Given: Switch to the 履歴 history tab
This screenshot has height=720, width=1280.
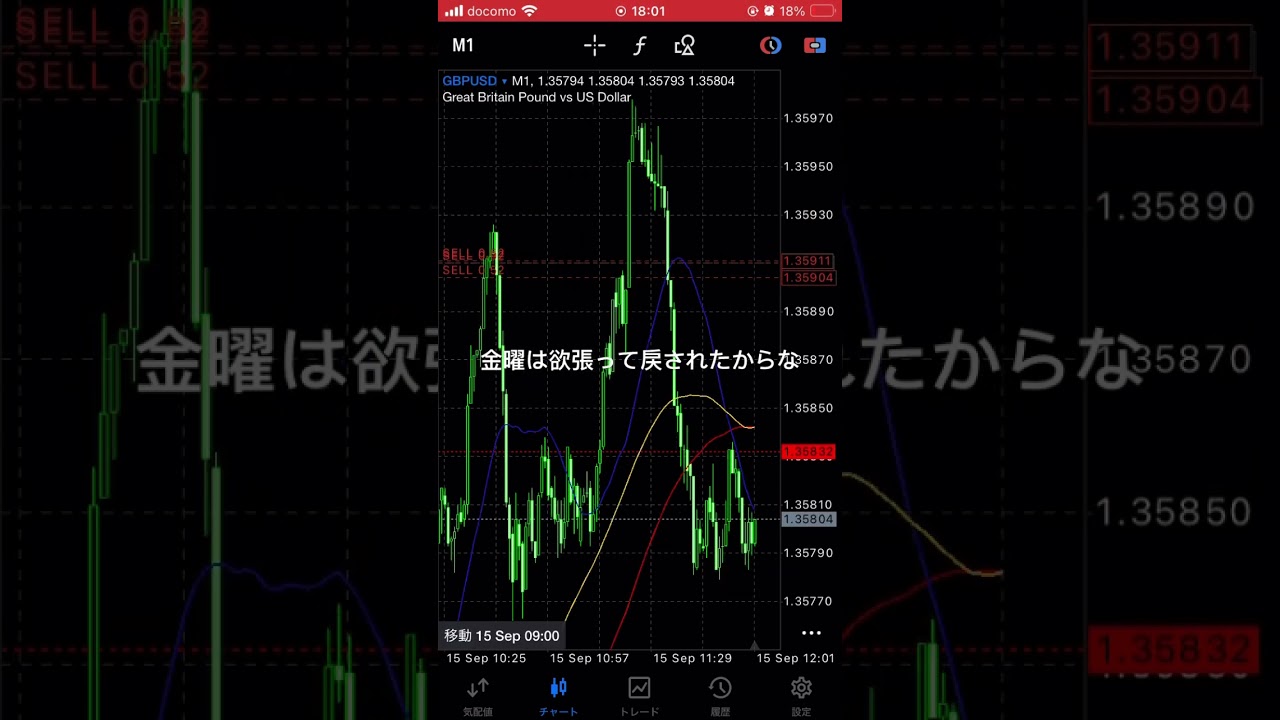Looking at the screenshot, I should 720,696.
